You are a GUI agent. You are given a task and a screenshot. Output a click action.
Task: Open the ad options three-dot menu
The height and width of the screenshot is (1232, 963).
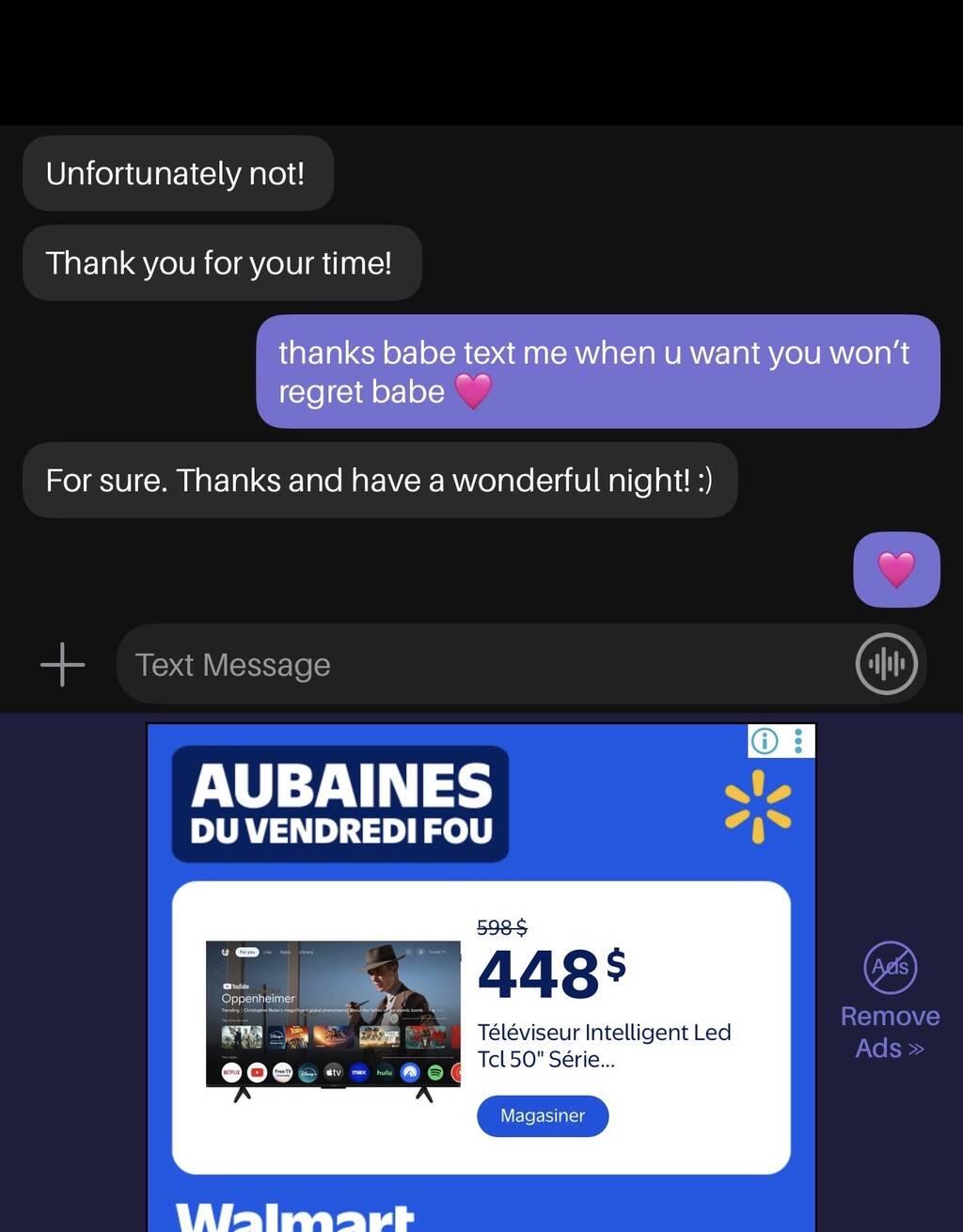[798, 741]
